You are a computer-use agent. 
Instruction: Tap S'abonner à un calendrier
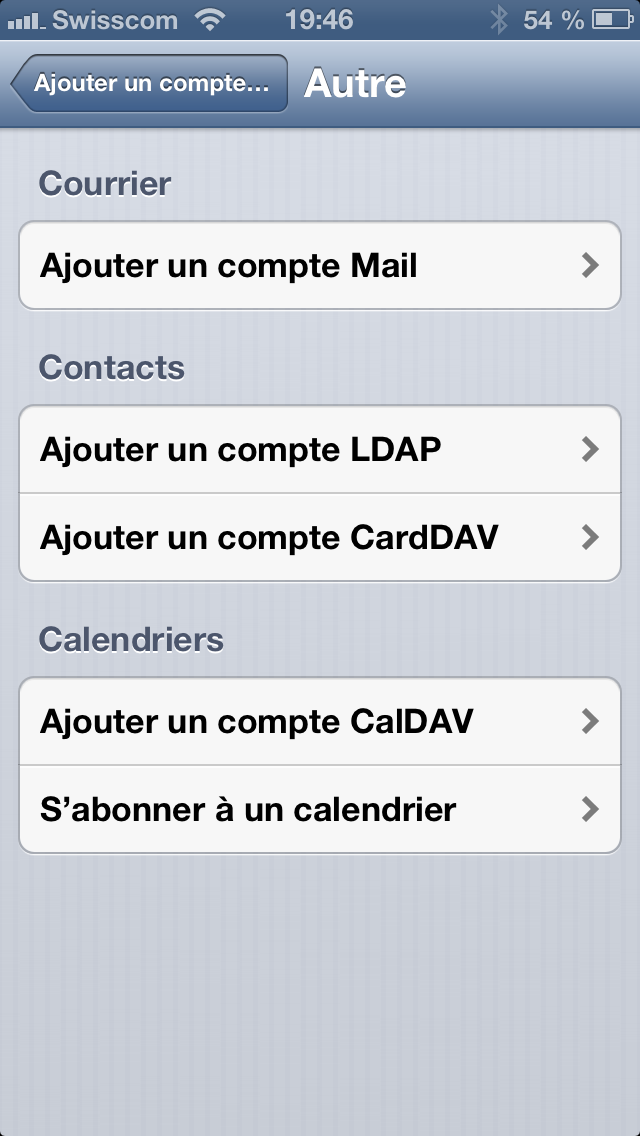pos(320,809)
